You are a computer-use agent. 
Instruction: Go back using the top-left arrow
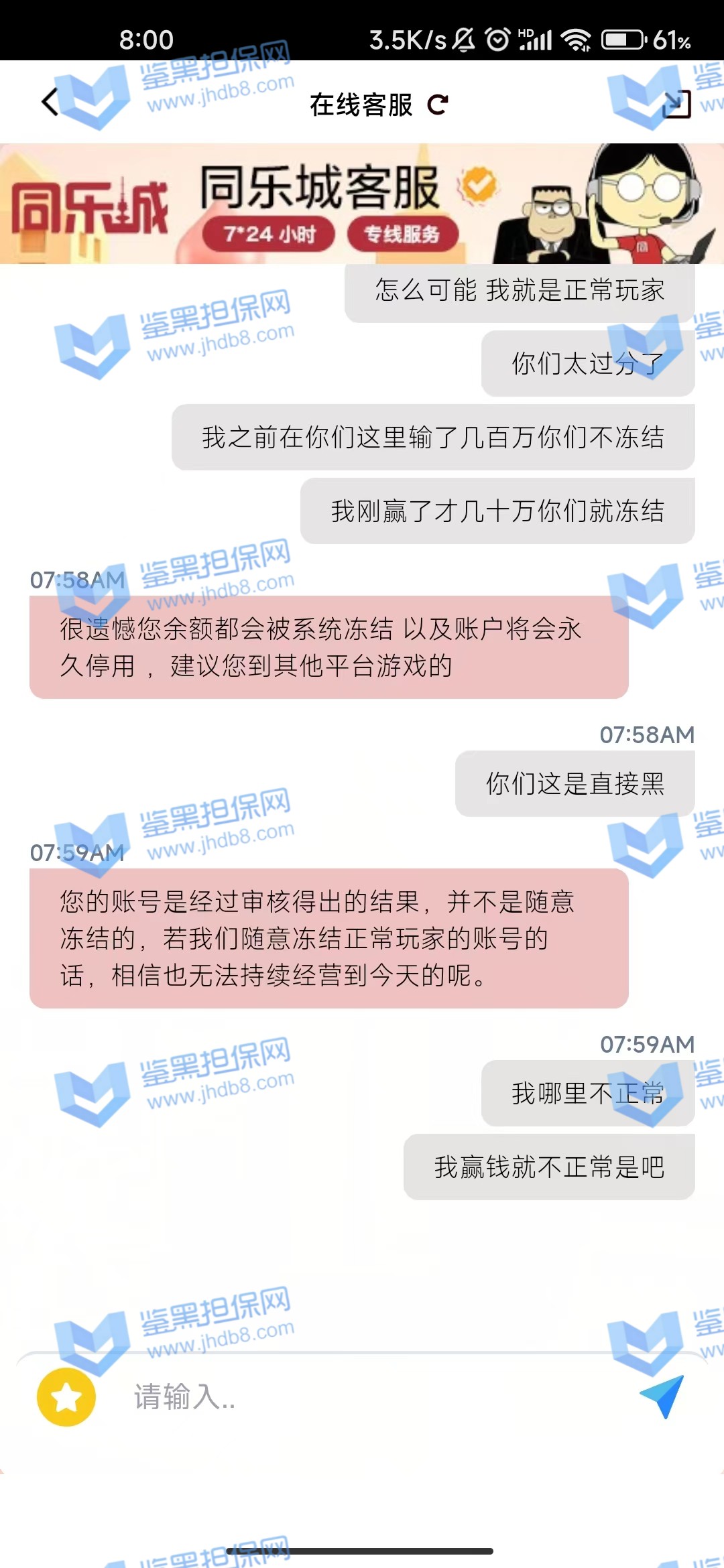tap(51, 103)
